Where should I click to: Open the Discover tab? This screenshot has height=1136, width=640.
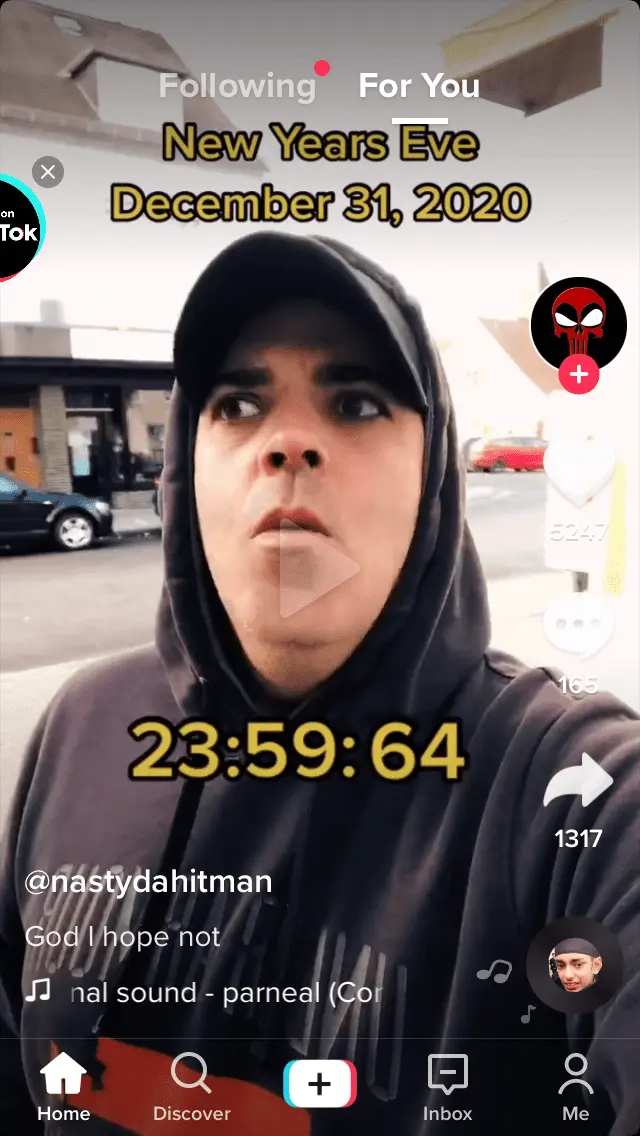[x=191, y=1089]
